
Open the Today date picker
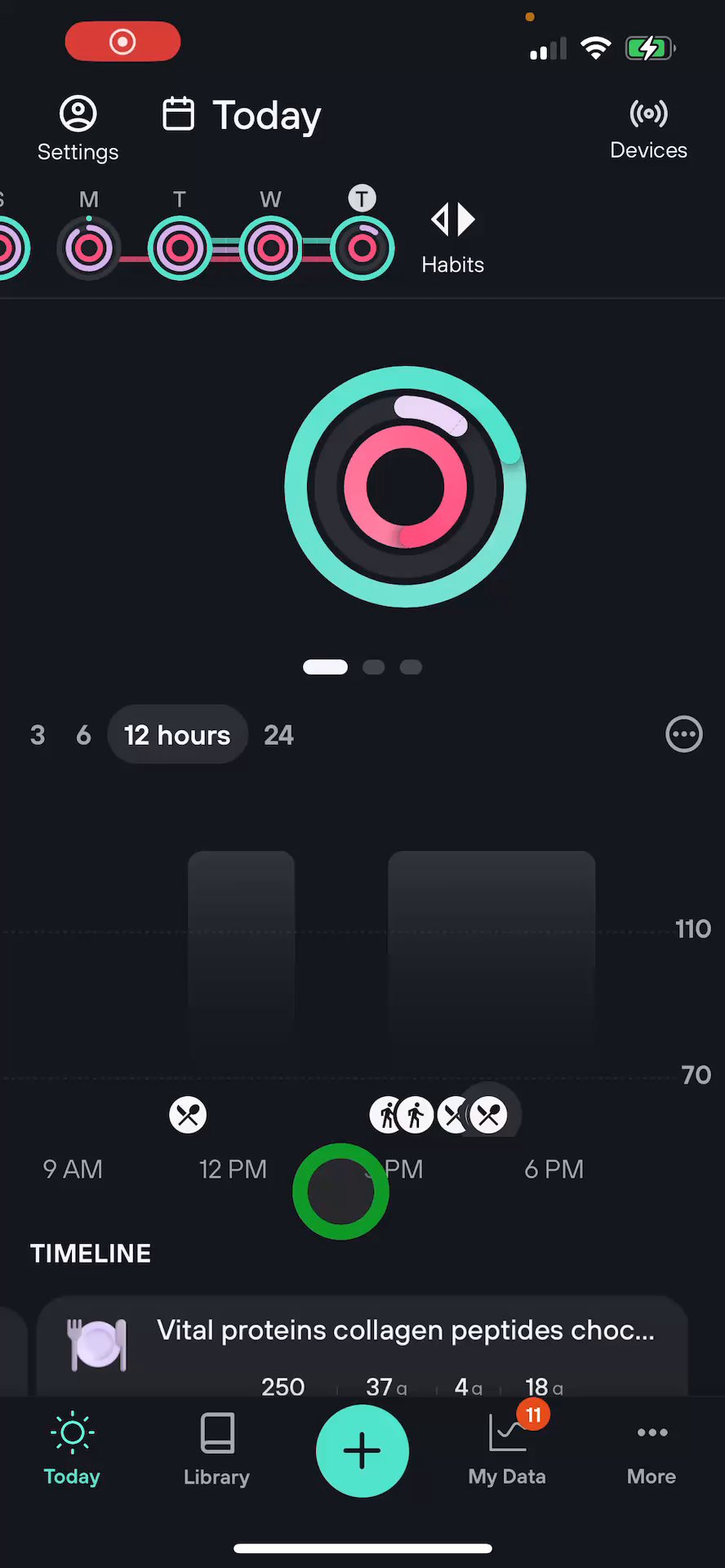click(x=242, y=115)
